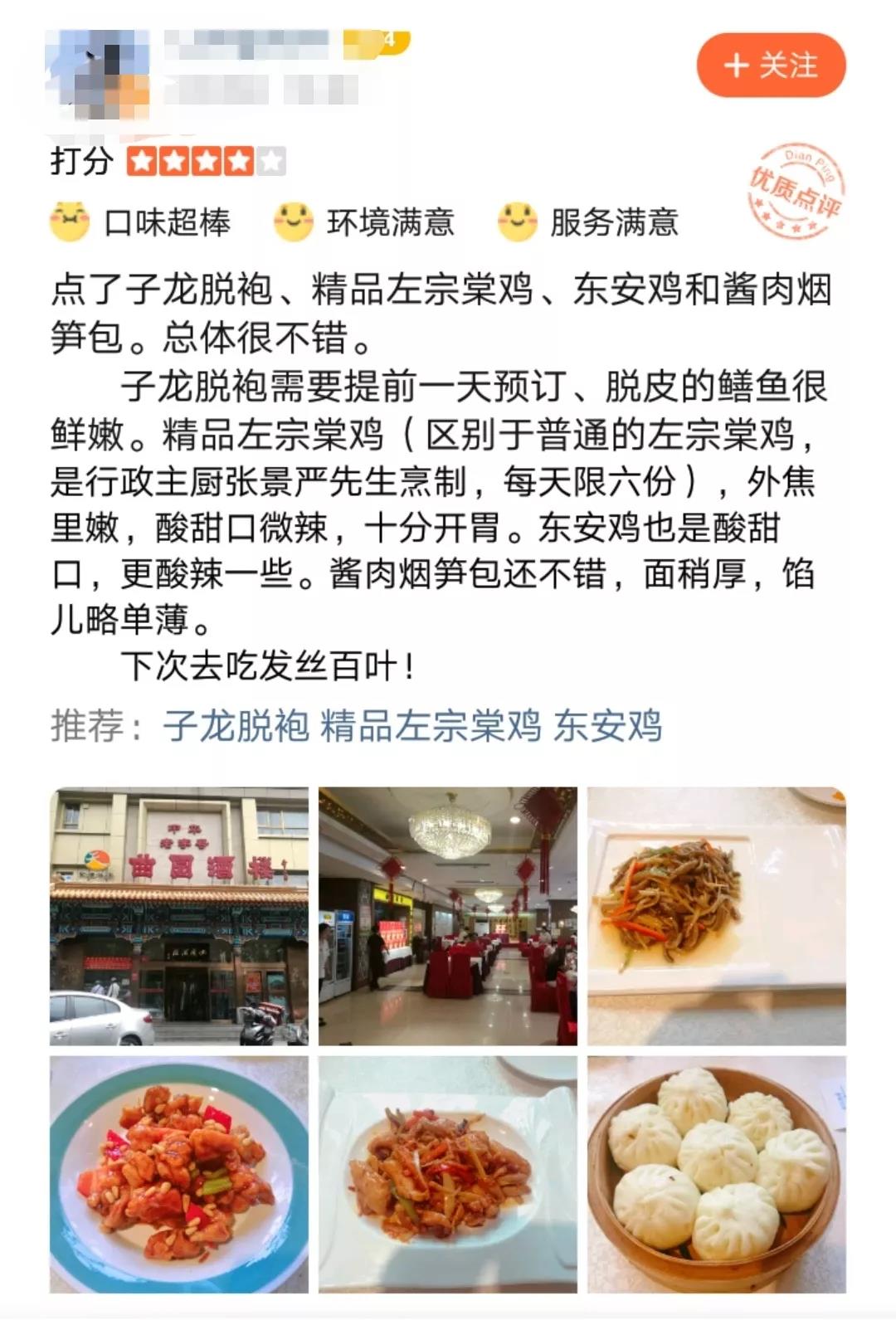Screen dimensions: 896x1320
Task: Open the chicken with red peppers on square plate photo
Action: click(448, 1174)
